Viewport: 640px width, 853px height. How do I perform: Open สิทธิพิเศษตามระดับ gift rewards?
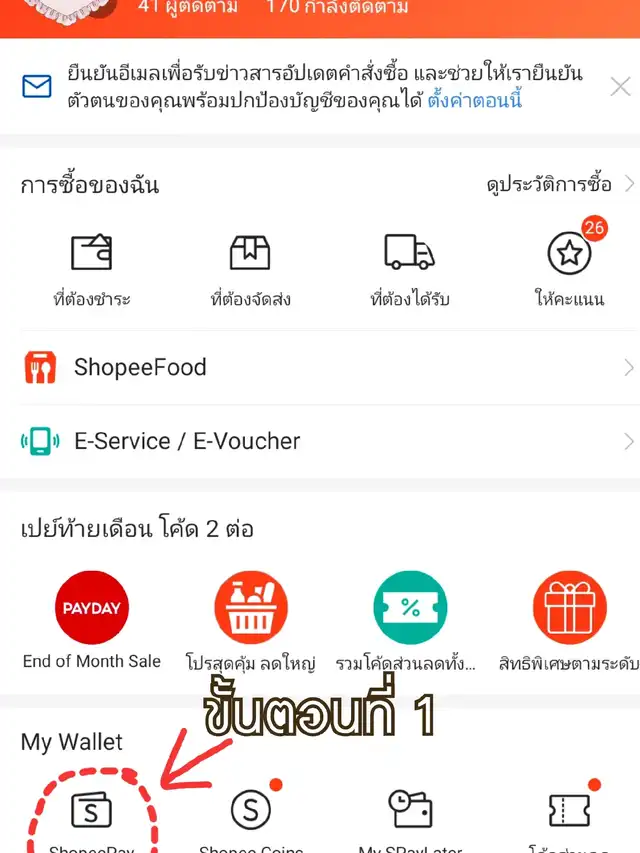[x=570, y=620]
